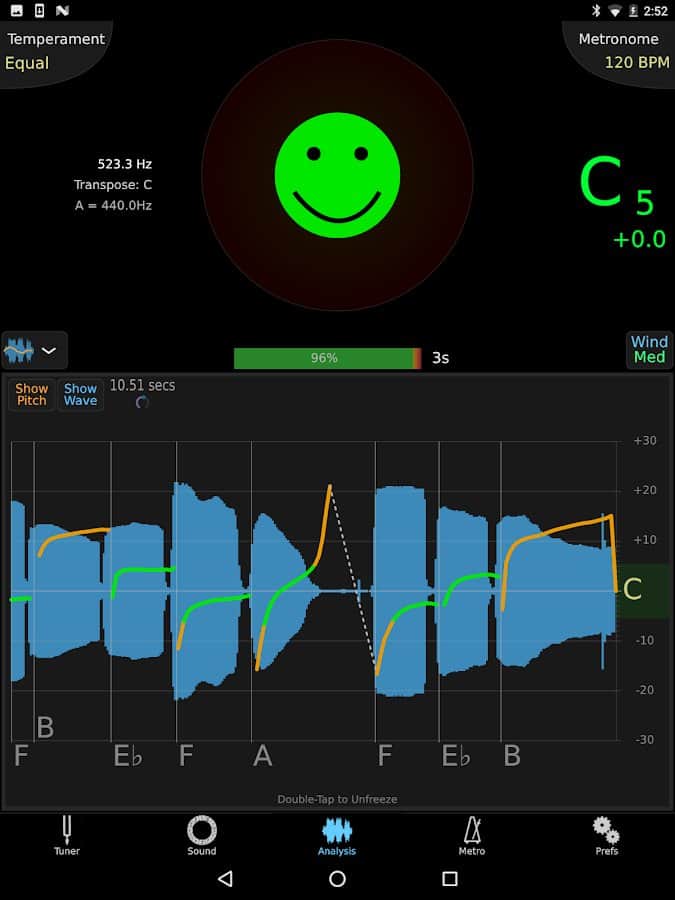Screen dimensions: 675x900
Task: Tap the Android back button
Action: tap(225, 879)
